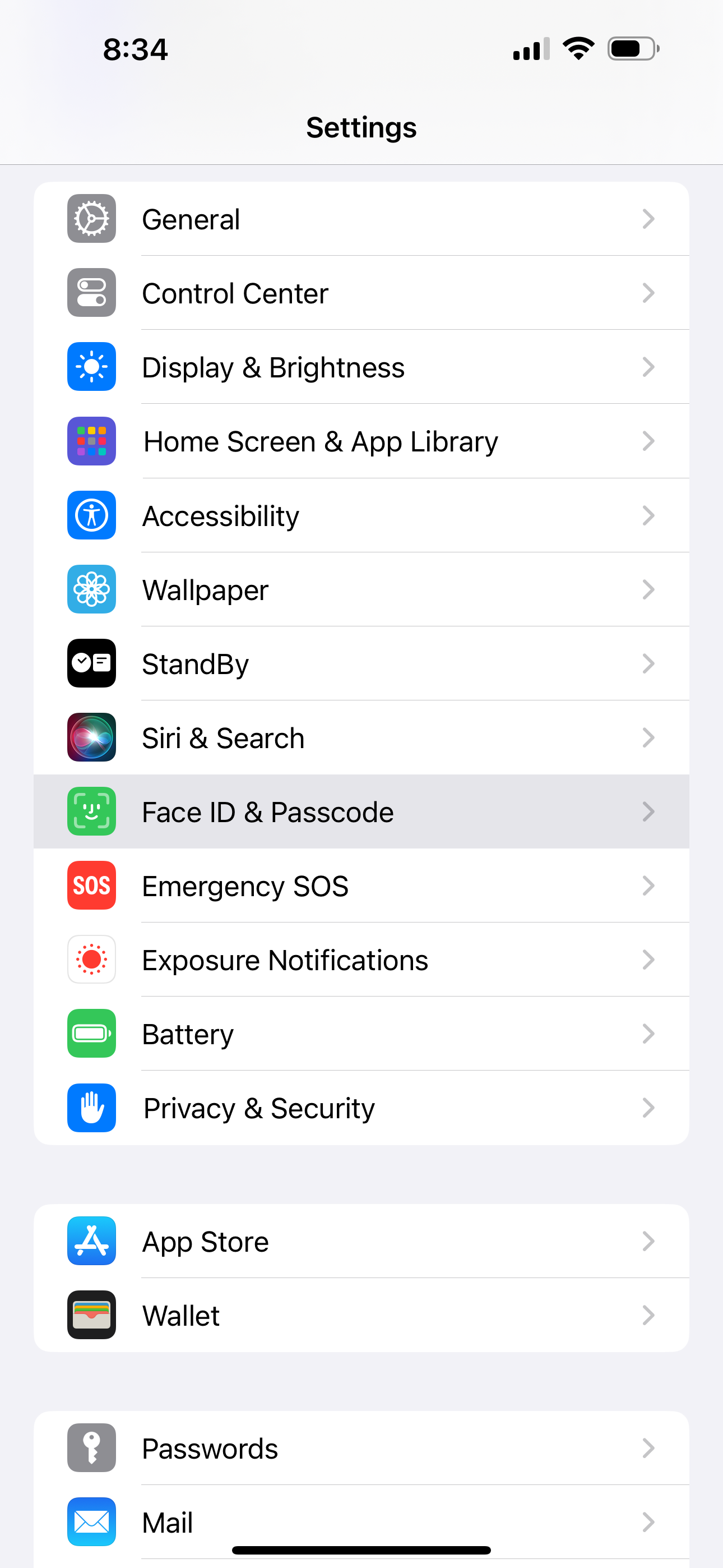
Task: Tap the red Emergency SOS icon
Action: pos(91,886)
